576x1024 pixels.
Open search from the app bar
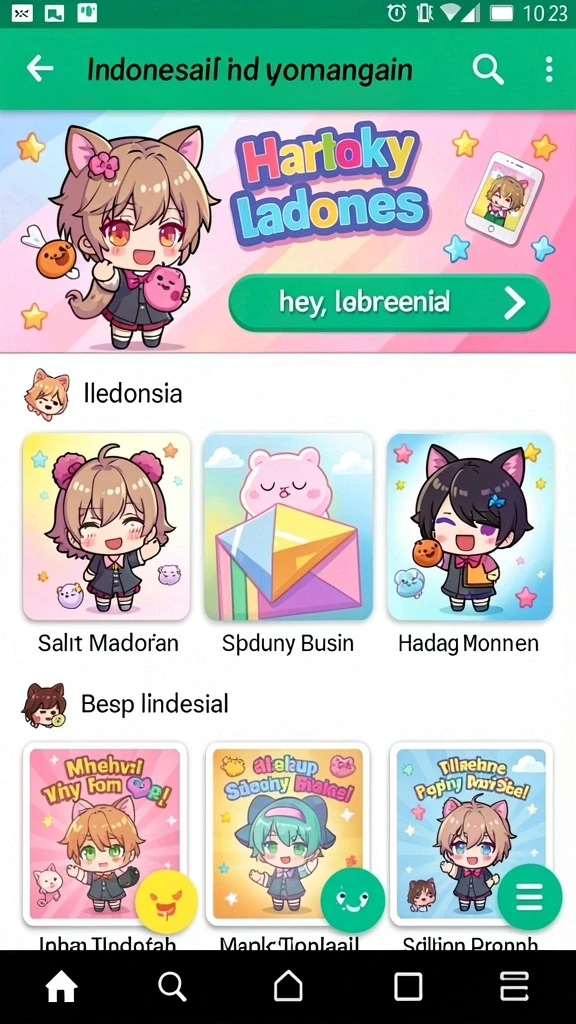(488, 69)
